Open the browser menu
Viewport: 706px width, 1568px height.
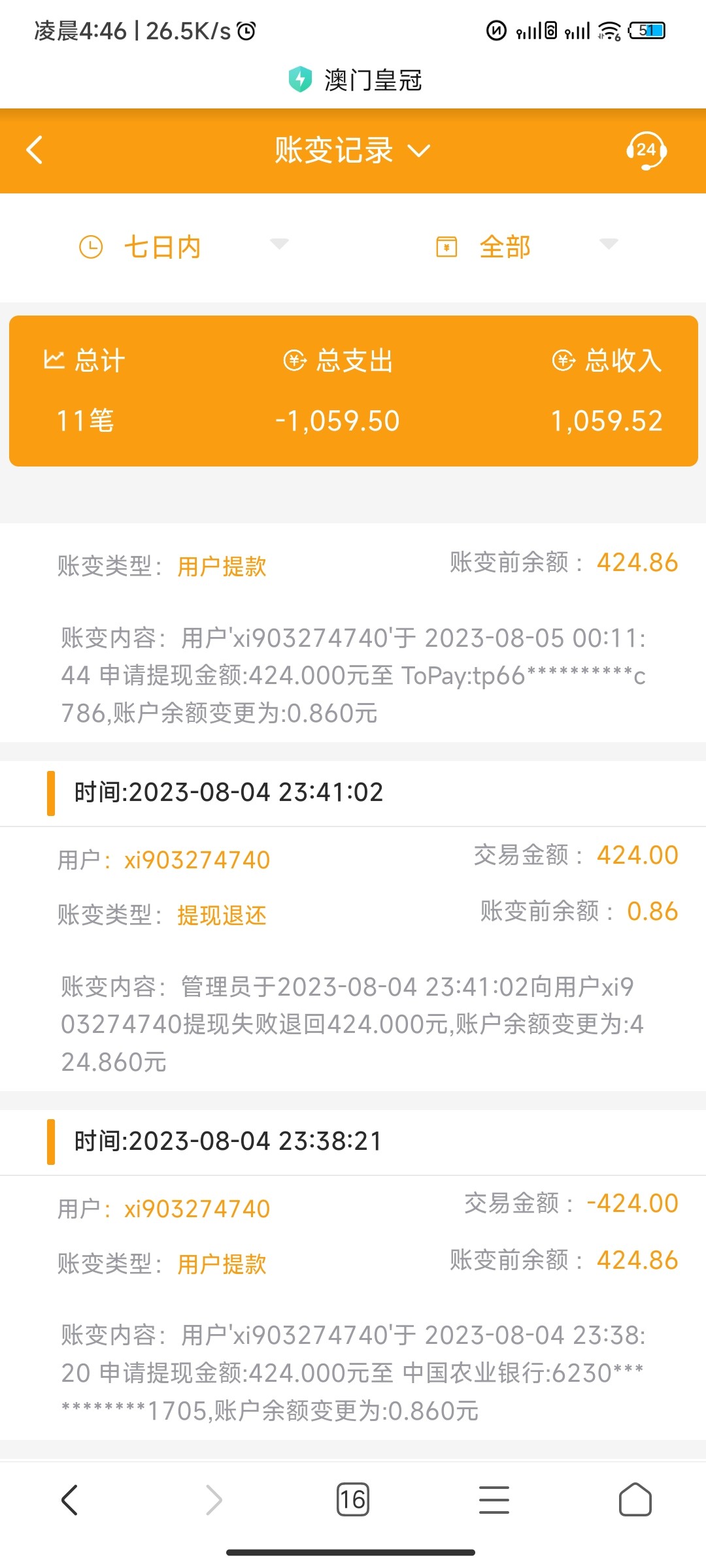[494, 1499]
